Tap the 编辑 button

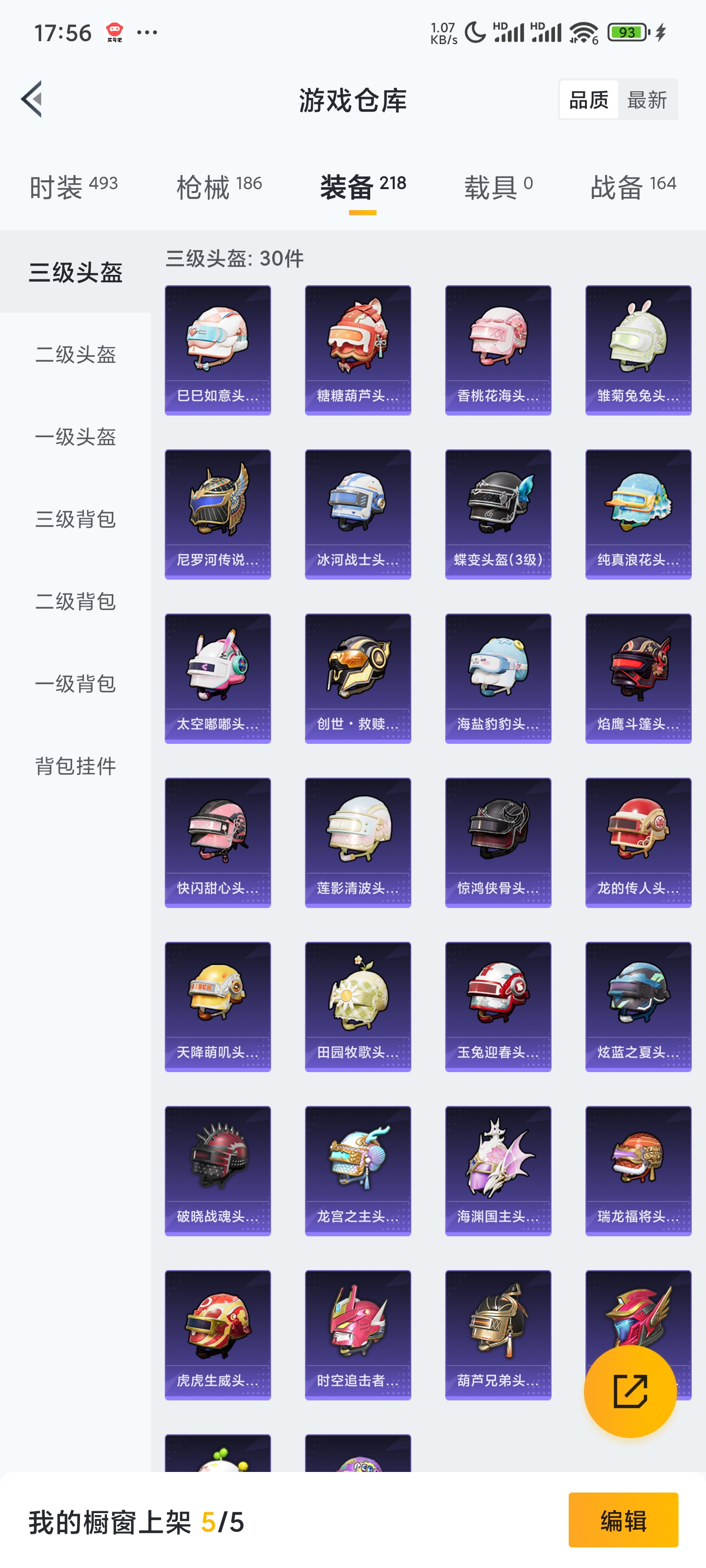coord(623,1520)
